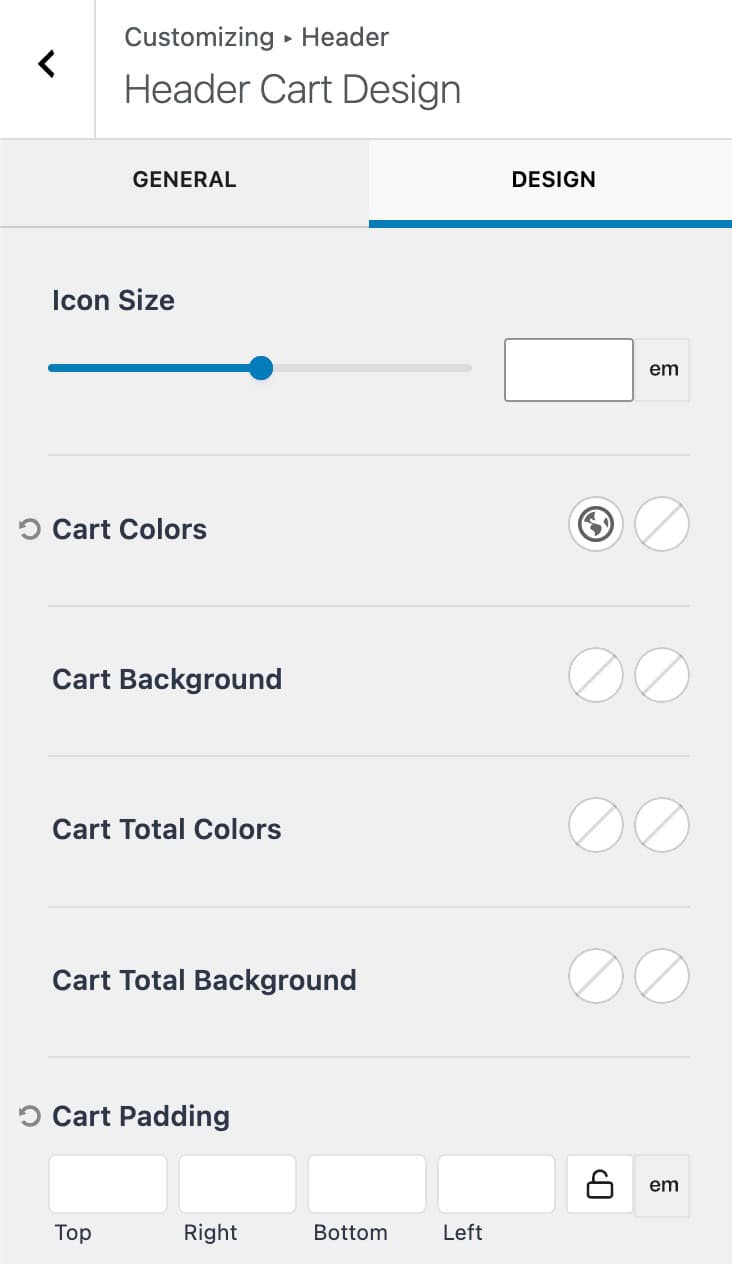This screenshot has height=1264, width=732.
Task: Toggle the linked values lock in Cart Padding
Action: coord(599,1184)
